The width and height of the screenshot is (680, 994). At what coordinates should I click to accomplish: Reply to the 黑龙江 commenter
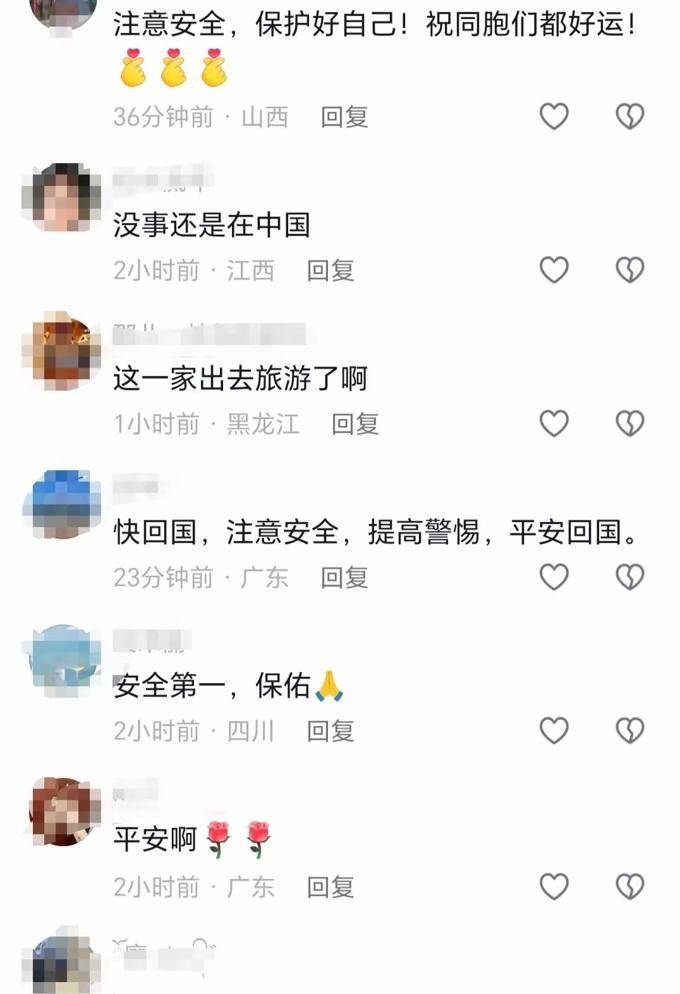355,424
